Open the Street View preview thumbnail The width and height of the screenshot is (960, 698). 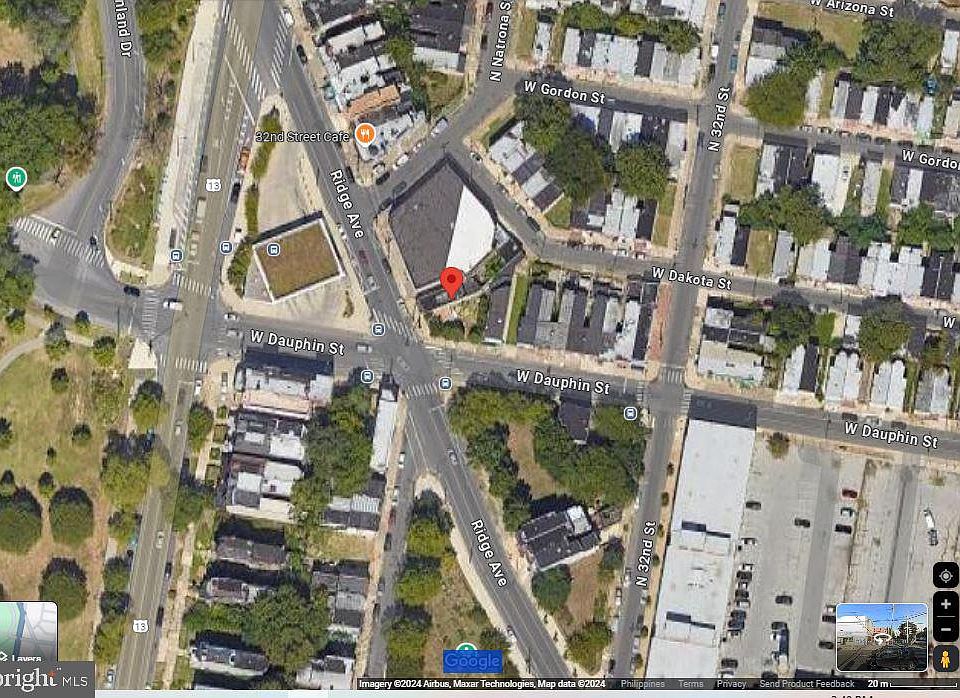coord(881,637)
